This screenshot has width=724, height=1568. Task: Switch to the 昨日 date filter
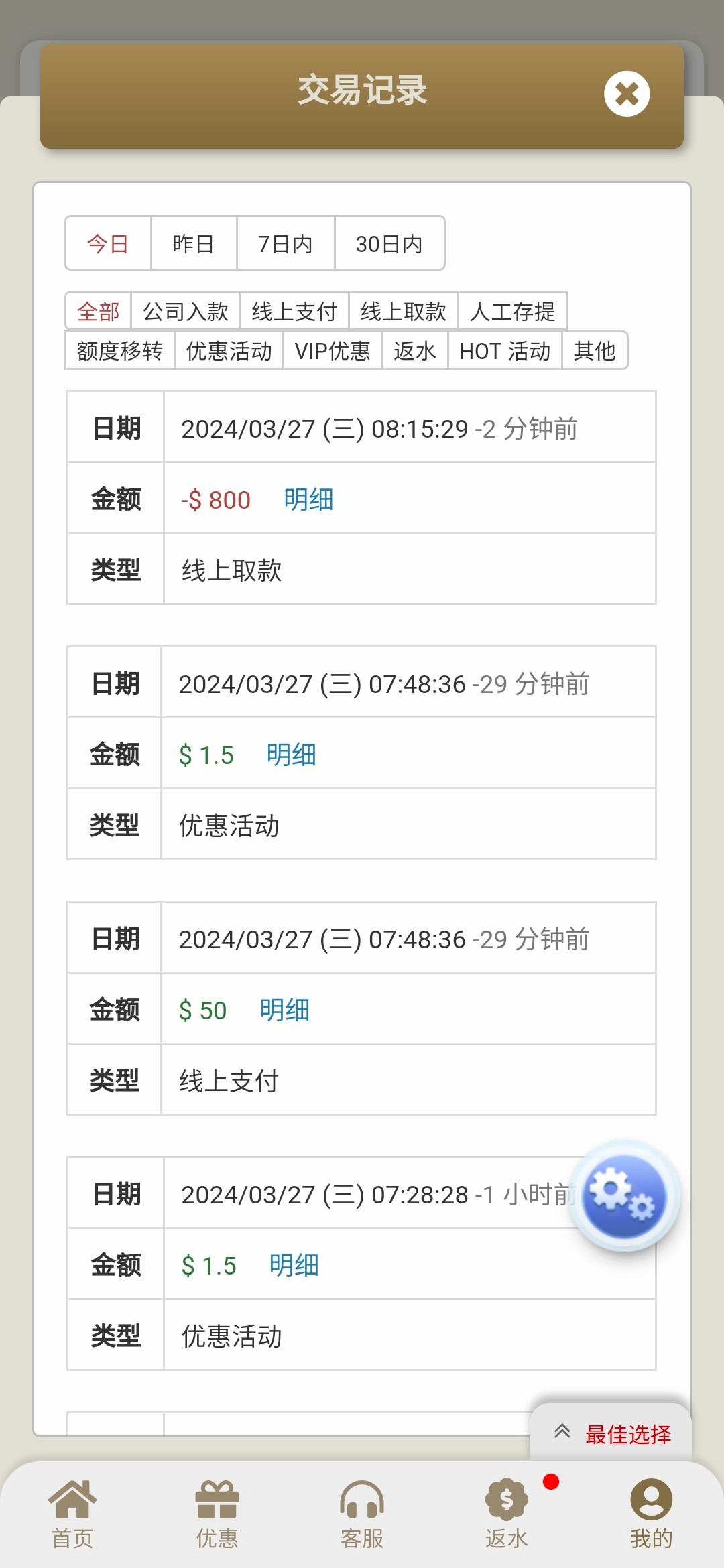[194, 243]
